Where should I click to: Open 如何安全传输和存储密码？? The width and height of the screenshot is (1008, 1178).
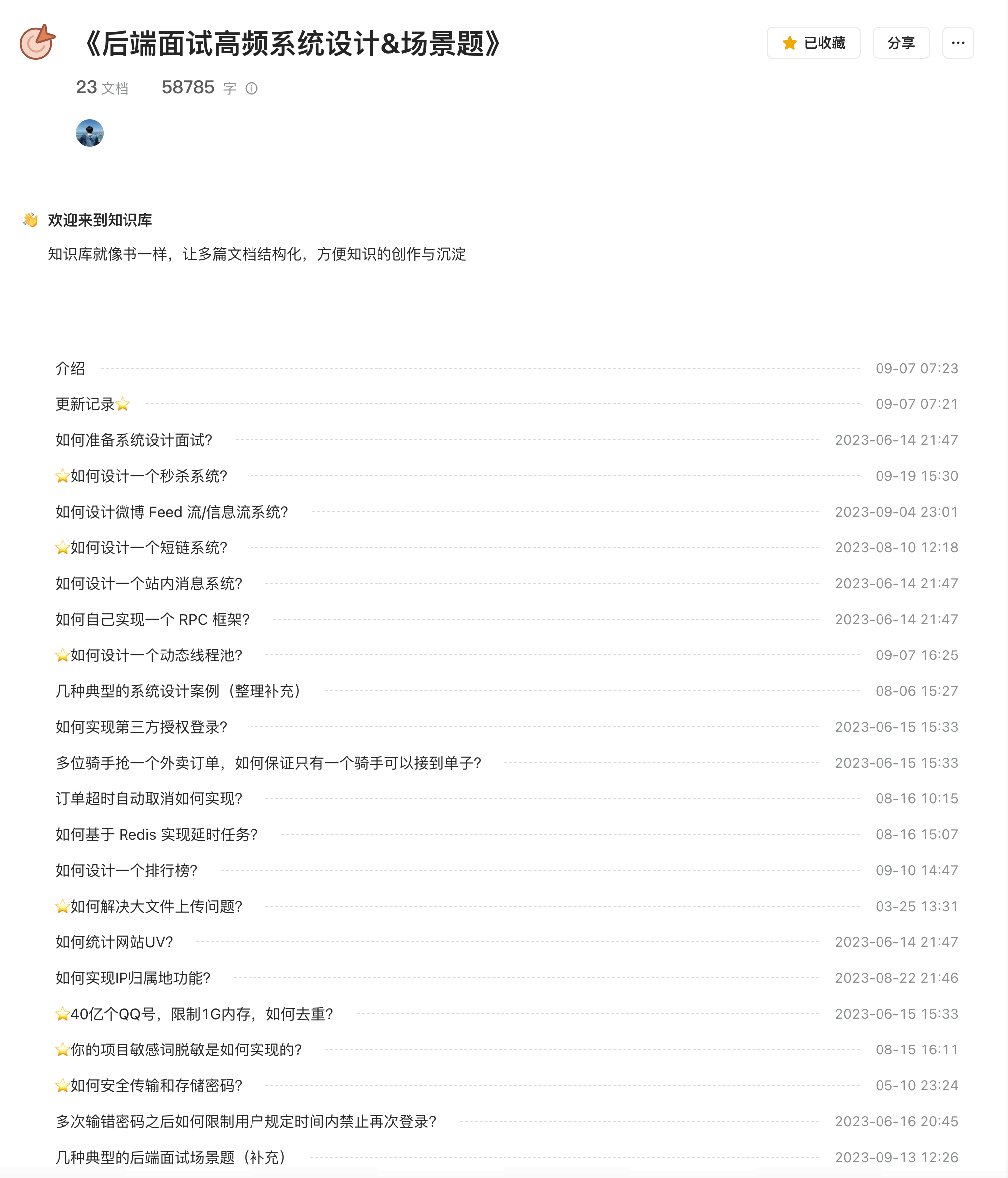point(156,1085)
